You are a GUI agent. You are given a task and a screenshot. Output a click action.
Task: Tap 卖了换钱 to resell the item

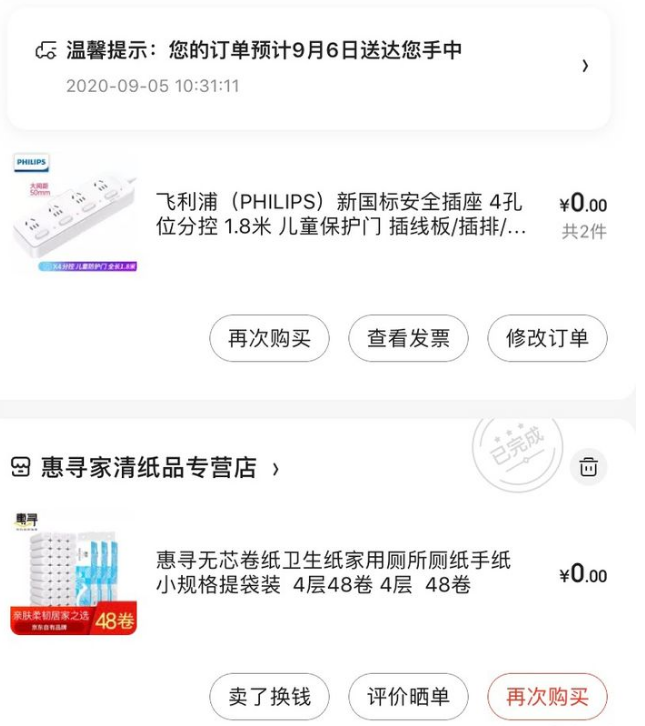(x=269, y=696)
